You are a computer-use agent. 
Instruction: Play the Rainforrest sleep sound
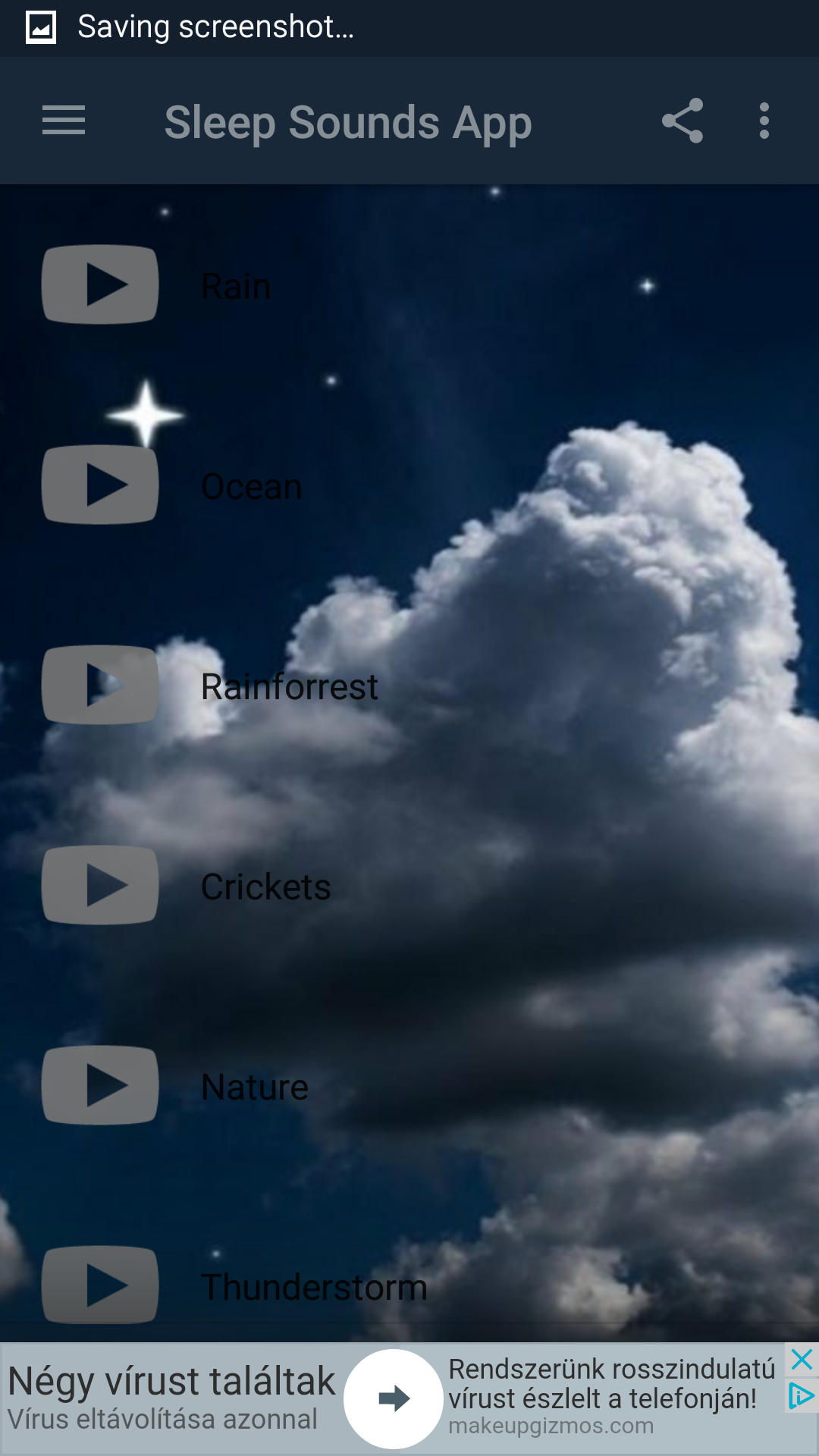[x=99, y=686]
